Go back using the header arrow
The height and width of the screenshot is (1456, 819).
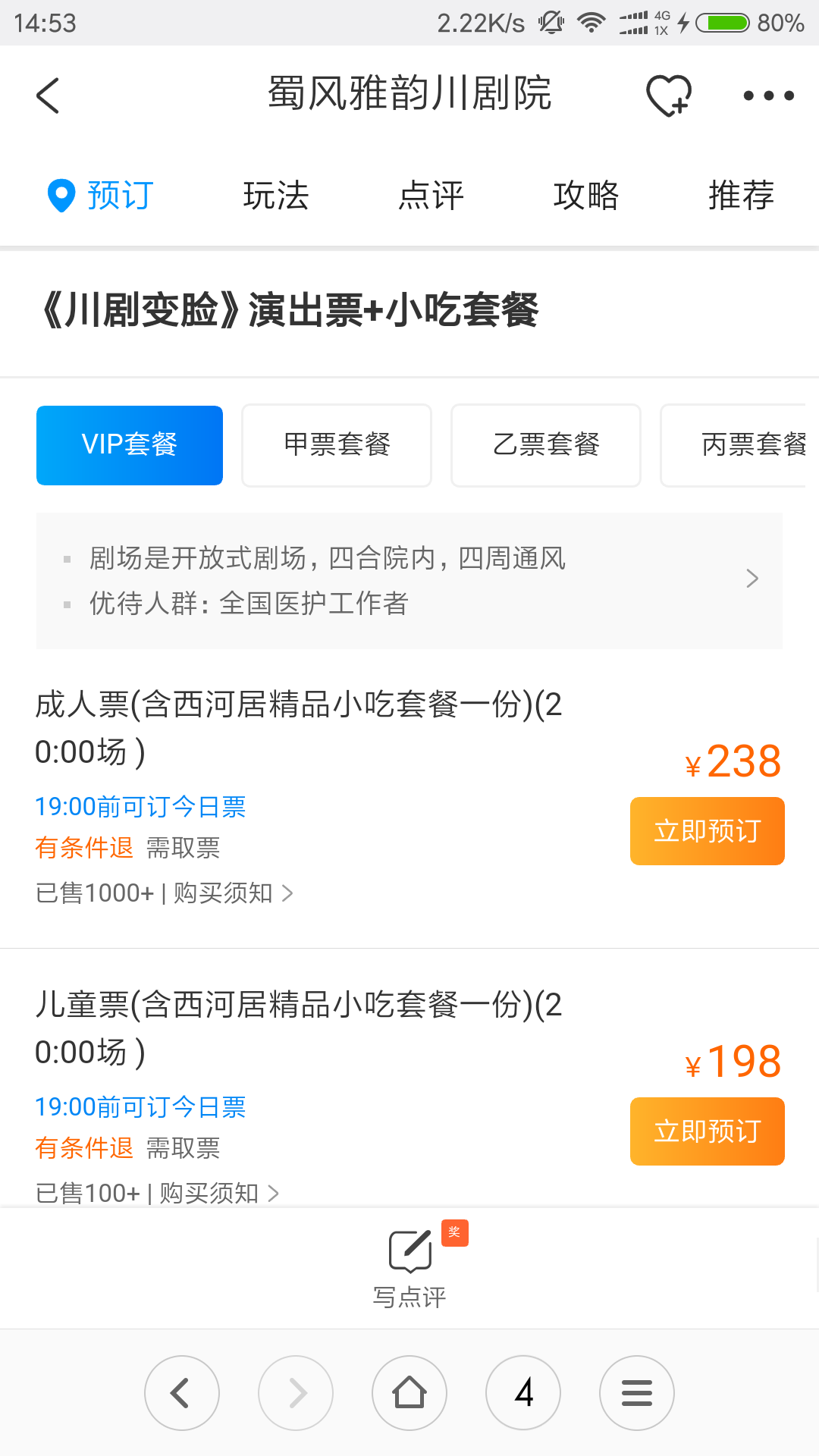coord(47,96)
